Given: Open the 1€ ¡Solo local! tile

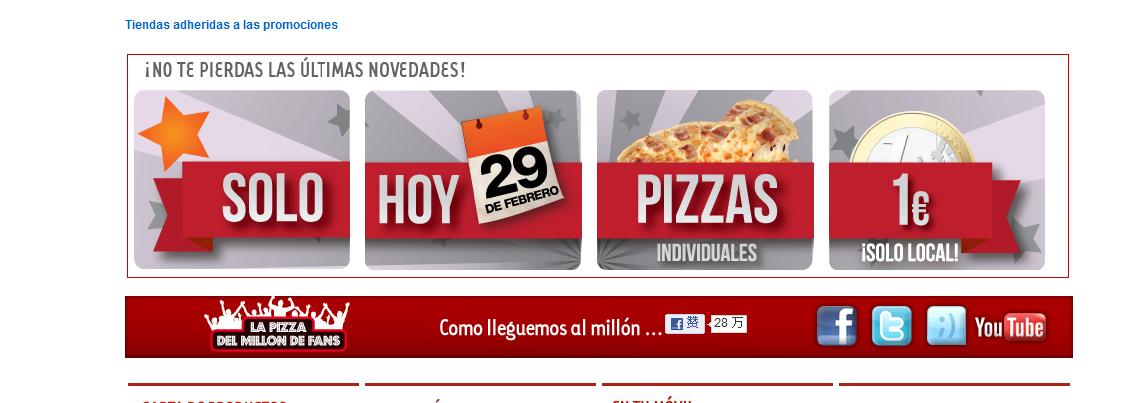Looking at the screenshot, I should pyautogui.click(x=936, y=180).
